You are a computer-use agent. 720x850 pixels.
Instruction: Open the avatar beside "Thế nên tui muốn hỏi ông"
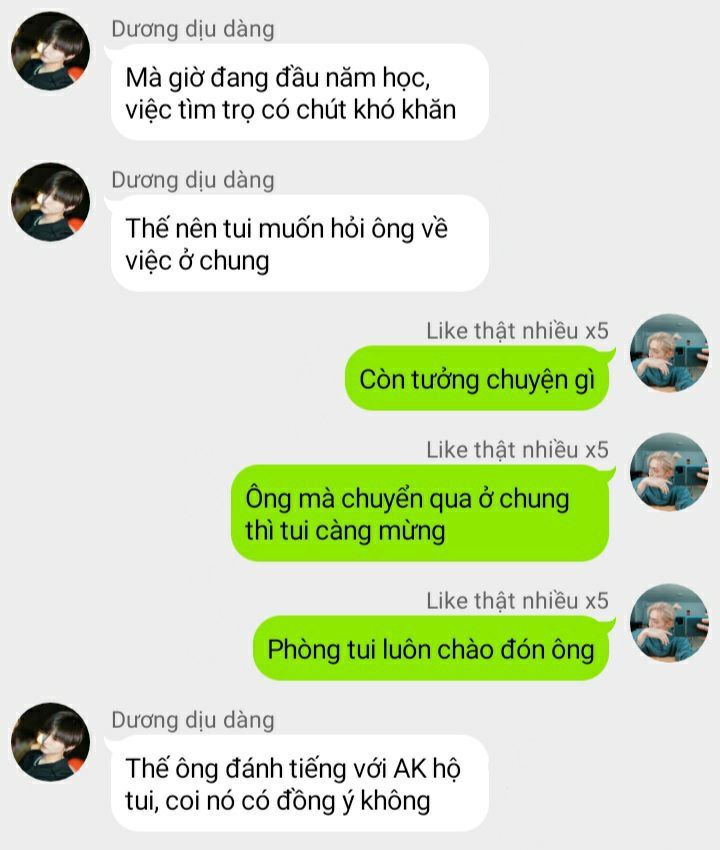50,202
